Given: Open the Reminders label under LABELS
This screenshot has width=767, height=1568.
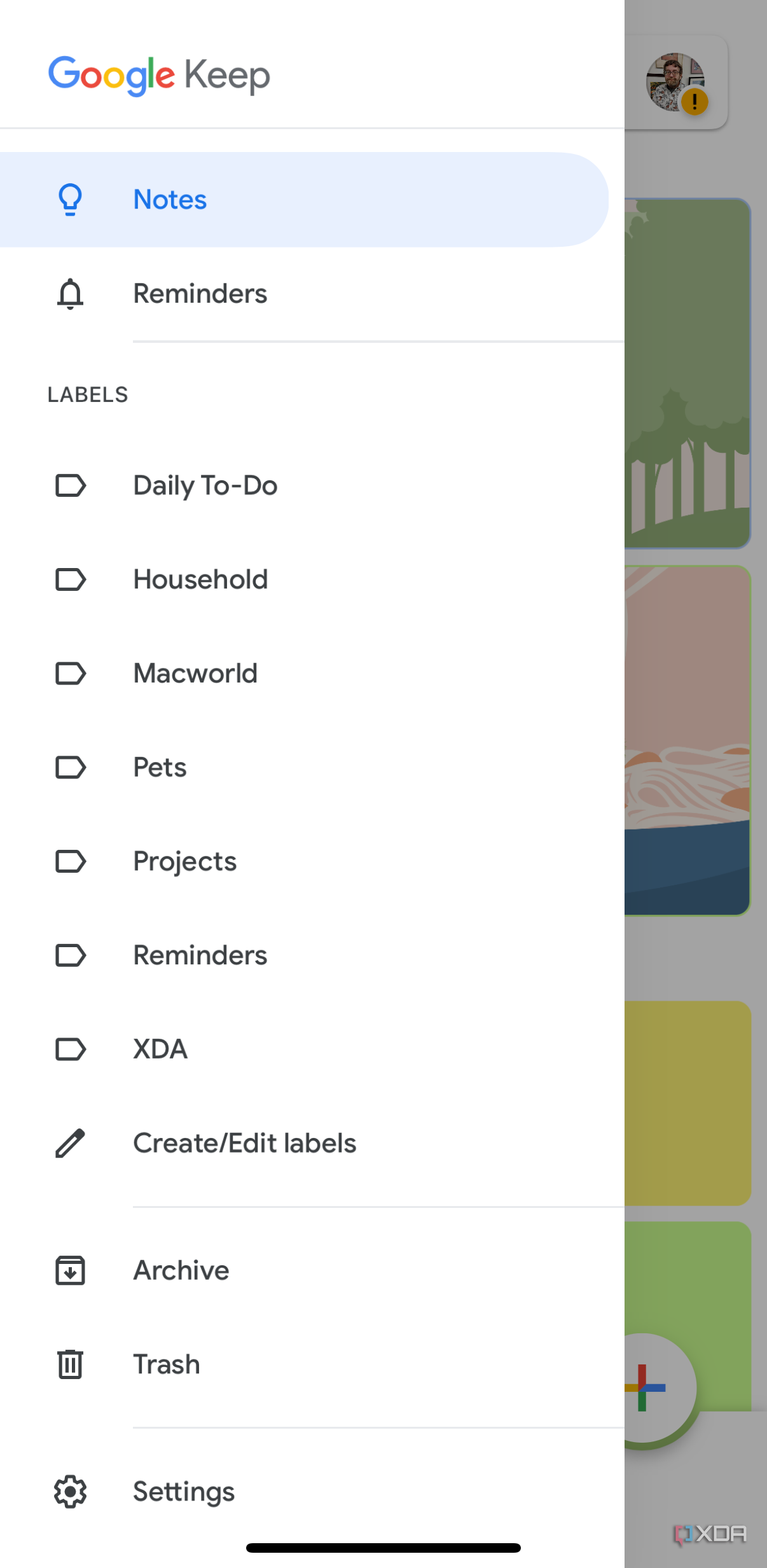Looking at the screenshot, I should coord(200,955).
